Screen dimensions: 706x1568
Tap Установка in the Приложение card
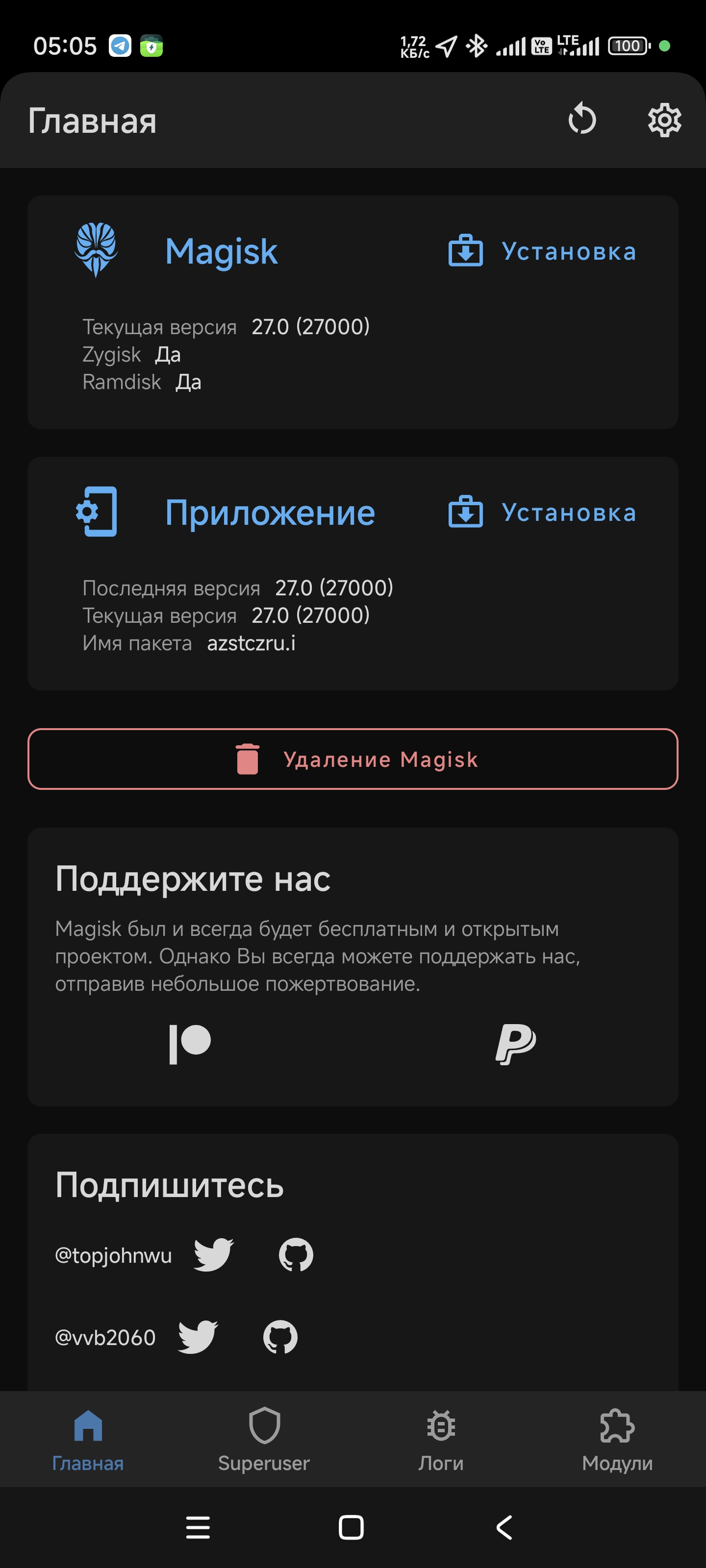click(542, 513)
